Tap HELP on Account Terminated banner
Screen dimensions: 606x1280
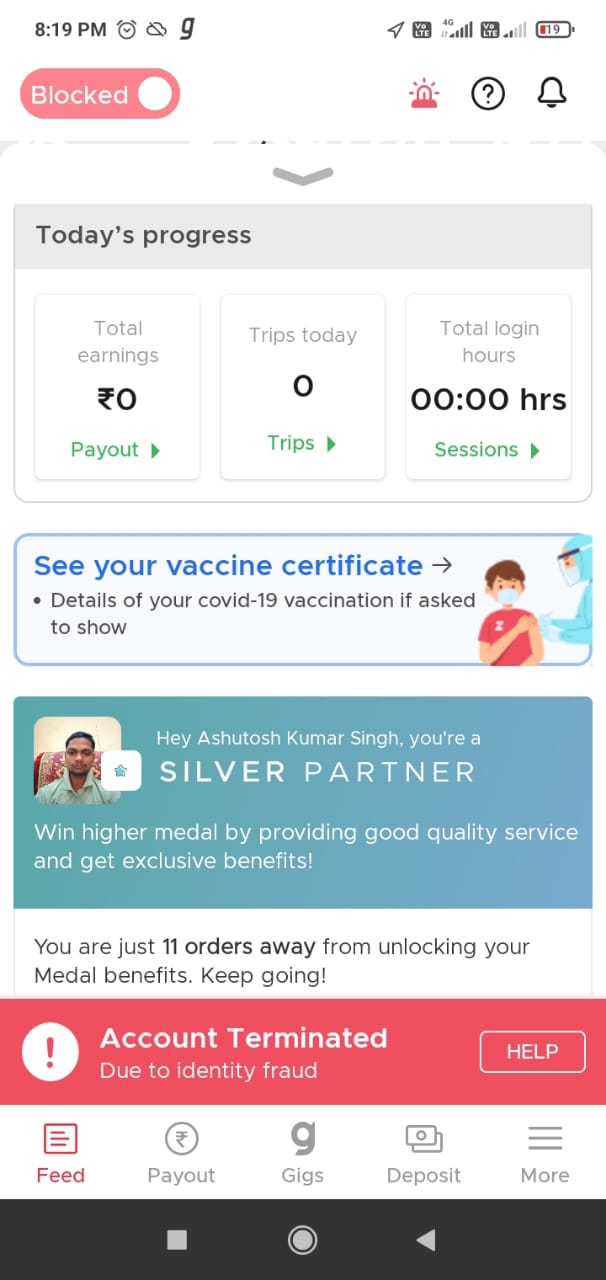532,1052
